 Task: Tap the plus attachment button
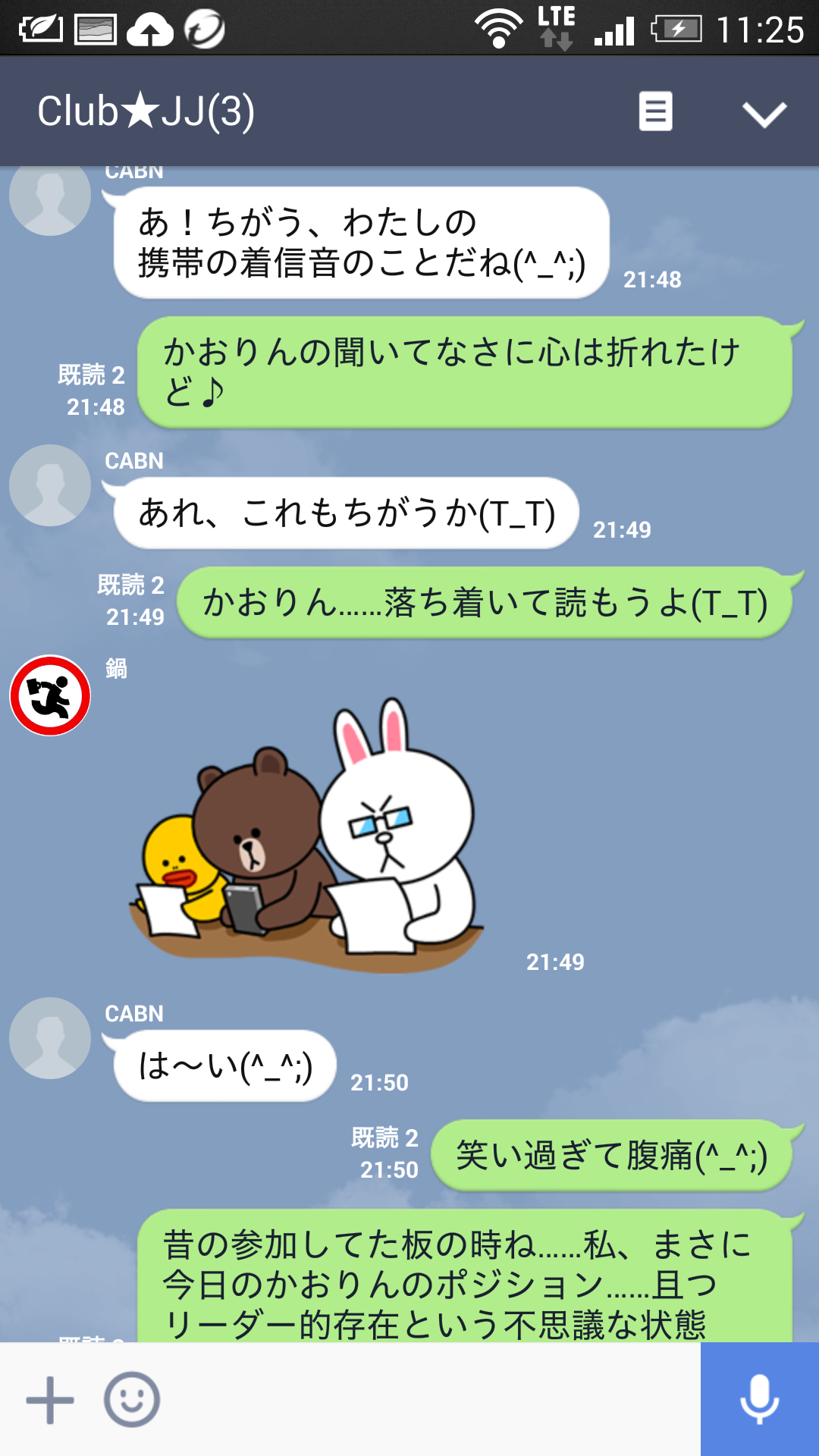[50, 1399]
